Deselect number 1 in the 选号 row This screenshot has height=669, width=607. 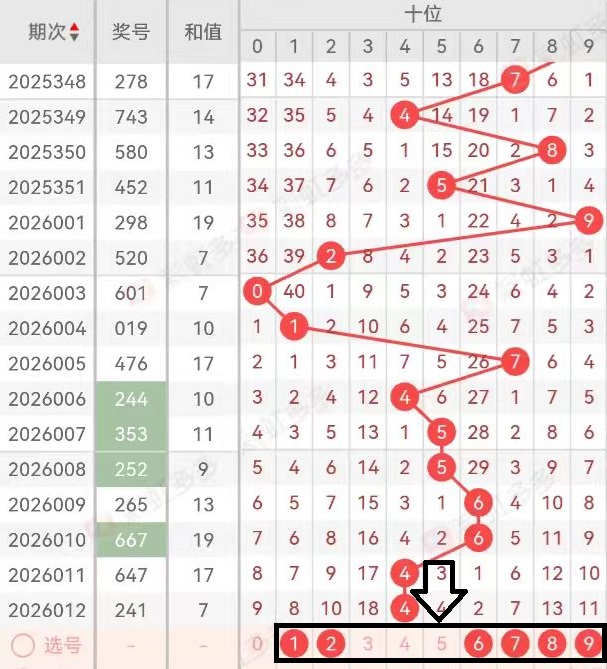pyautogui.click(x=294, y=645)
